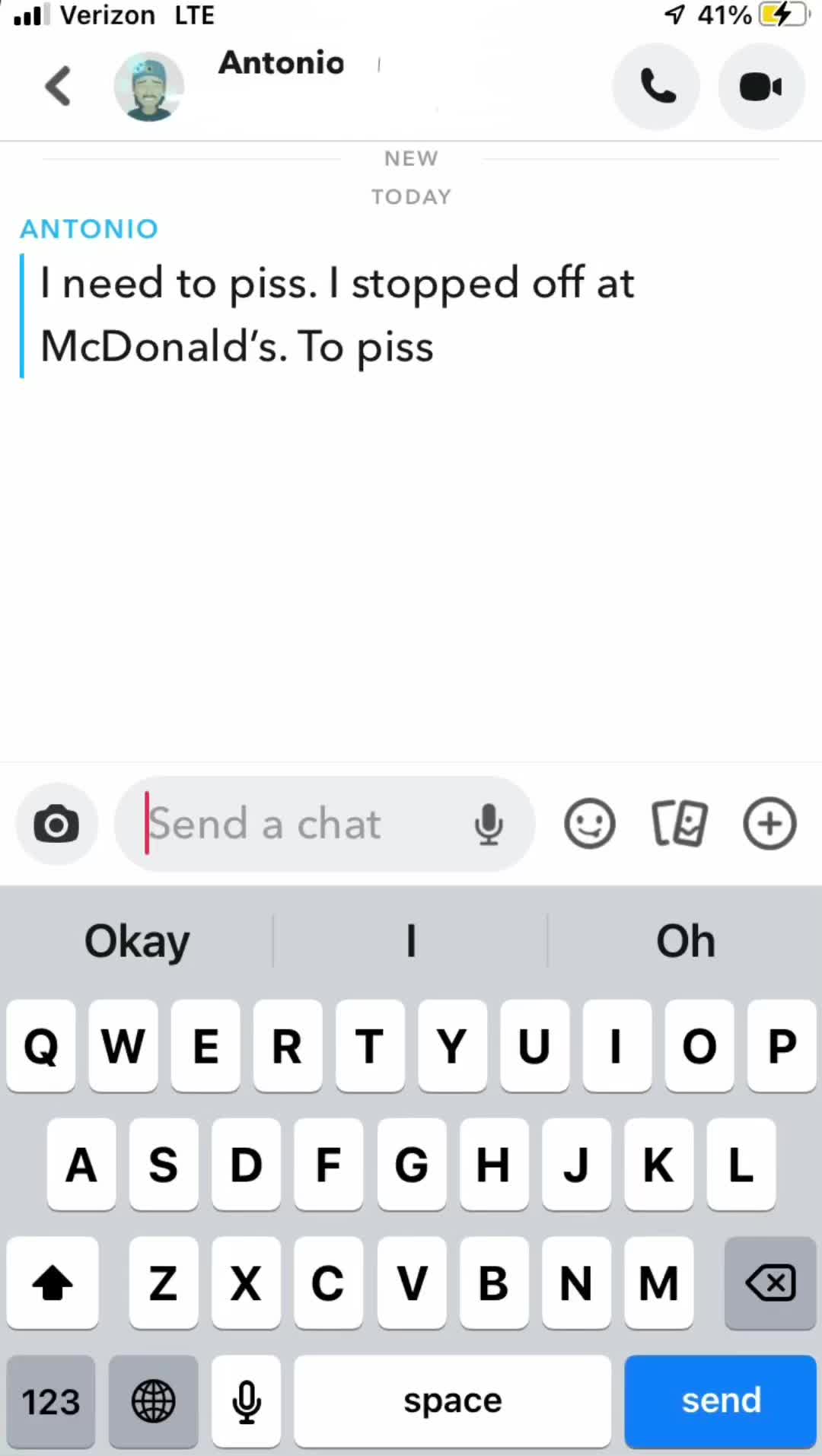Viewport: 822px width, 1456px height.
Task: Open the camera to snap Antonio
Action: click(x=56, y=824)
